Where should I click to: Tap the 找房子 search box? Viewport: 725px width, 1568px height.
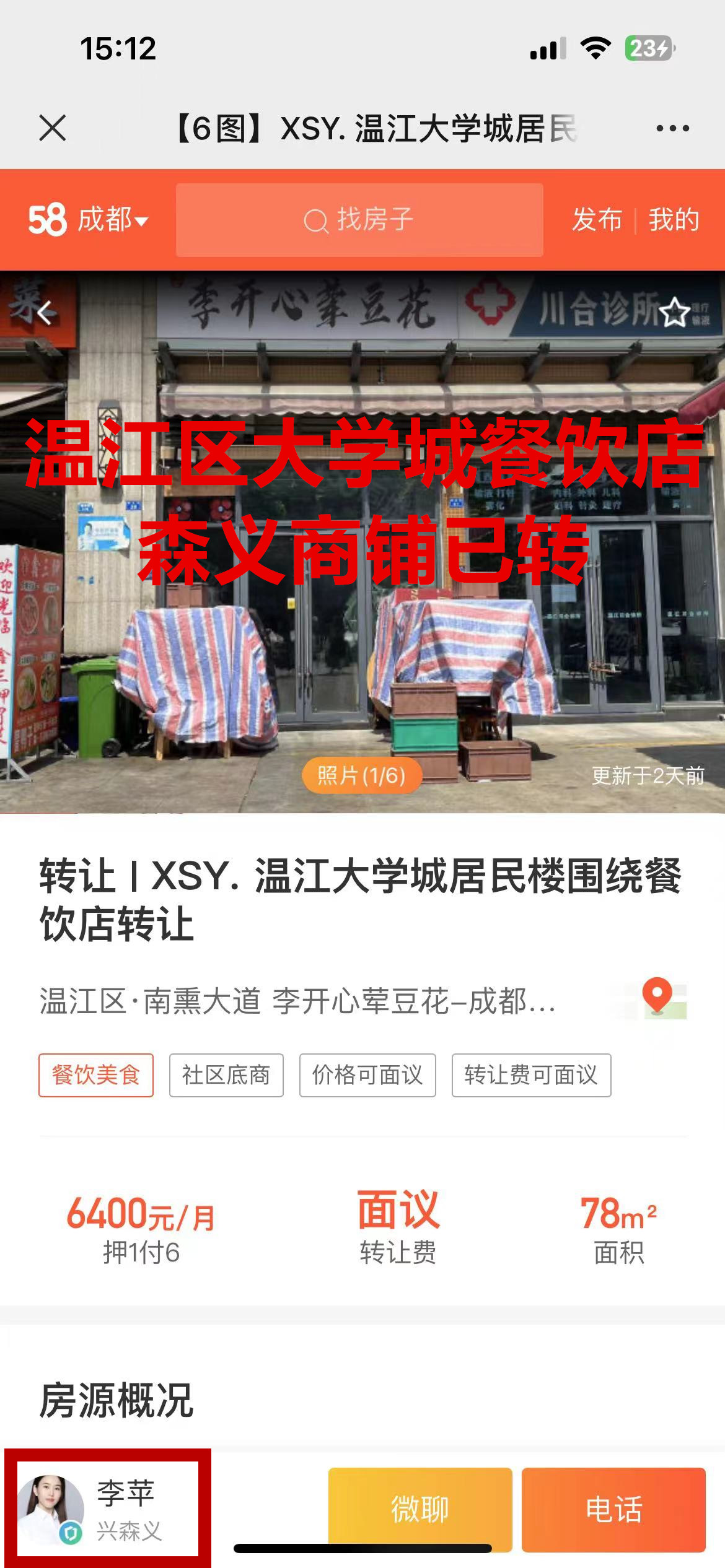click(x=359, y=220)
